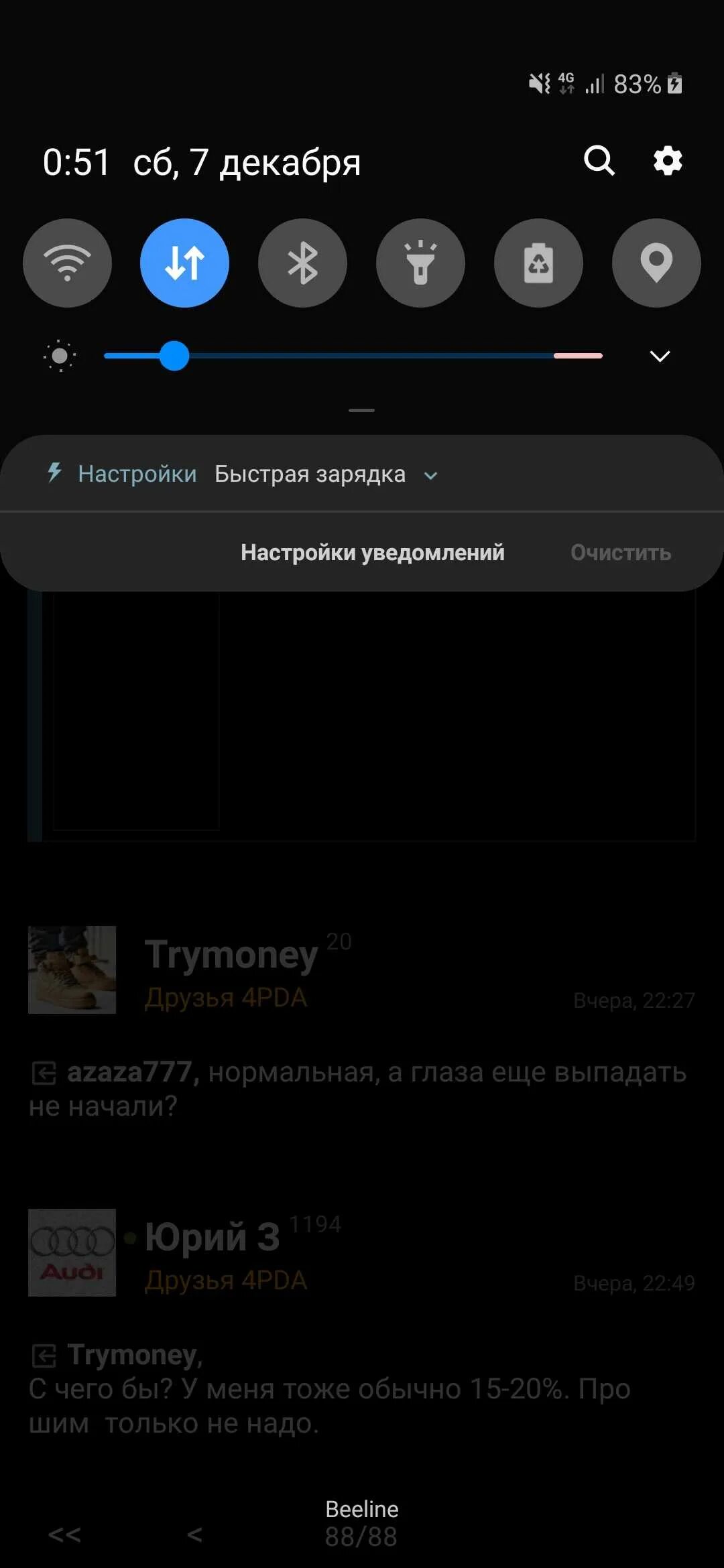The height and width of the screenshot is (1568, 724).
Task: Open quick panel search
Action: (599, 161)
